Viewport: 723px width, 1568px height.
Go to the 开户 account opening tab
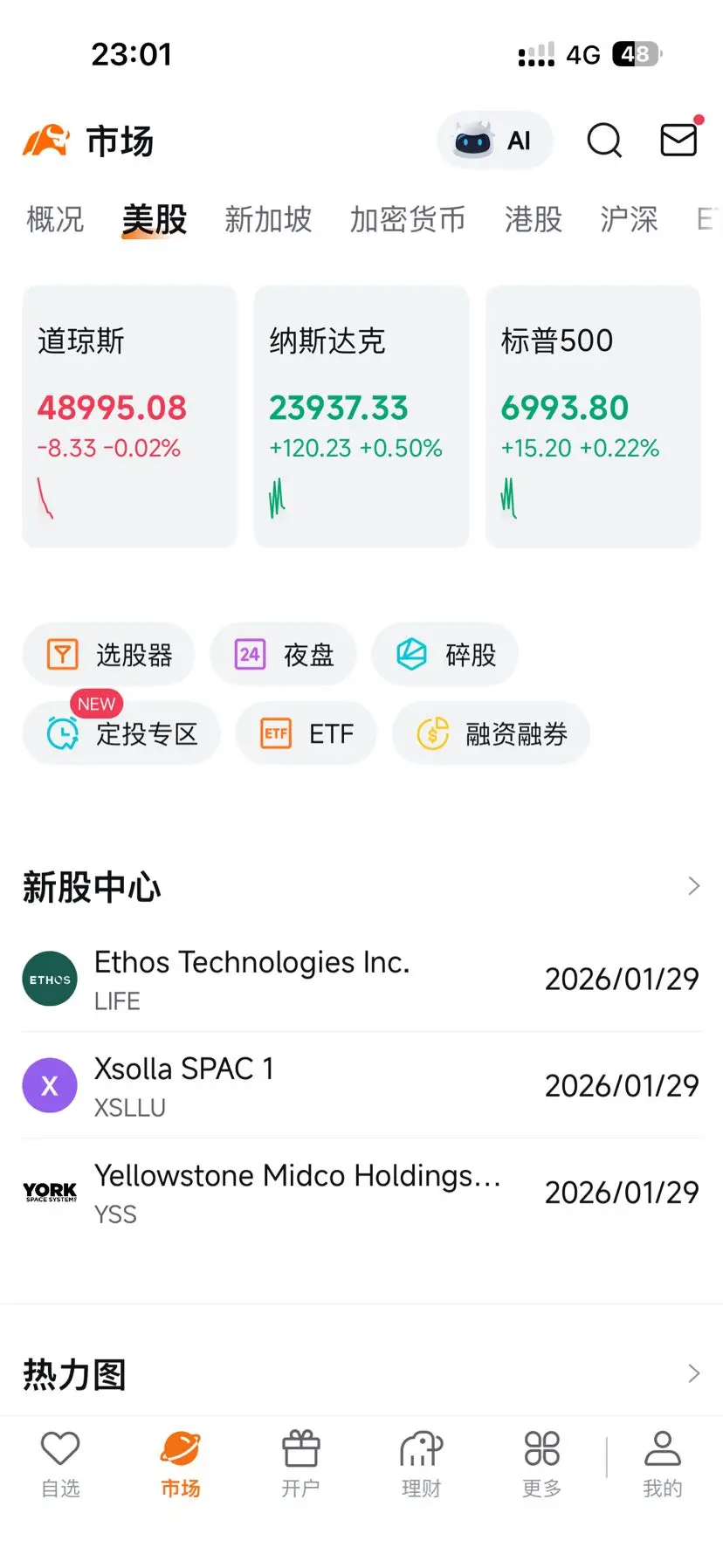301,1464
